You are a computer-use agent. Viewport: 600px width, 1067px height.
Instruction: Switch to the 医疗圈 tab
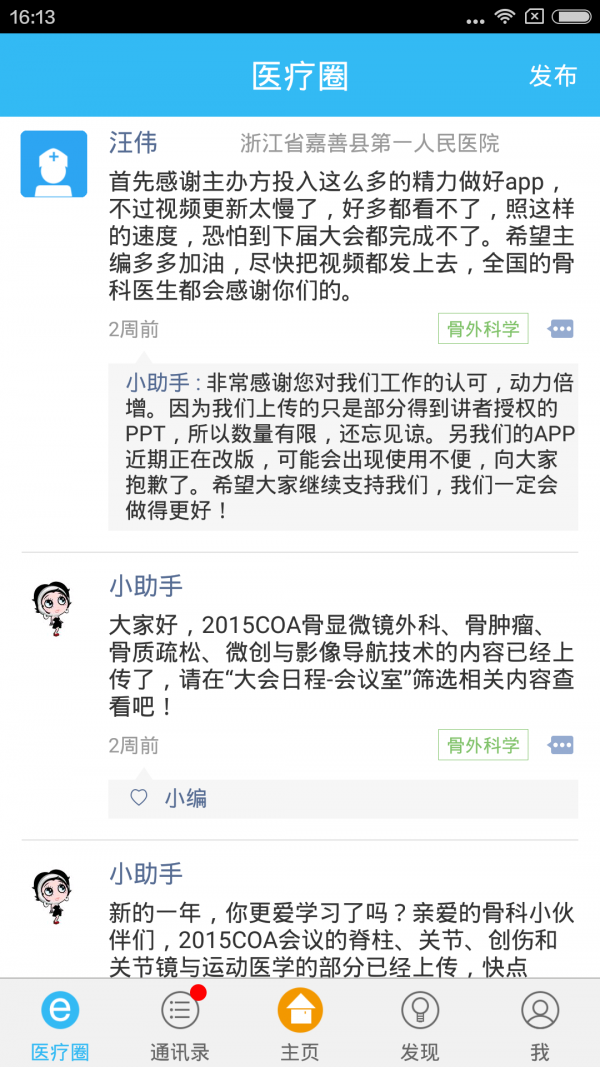[x=60, y=1024]
